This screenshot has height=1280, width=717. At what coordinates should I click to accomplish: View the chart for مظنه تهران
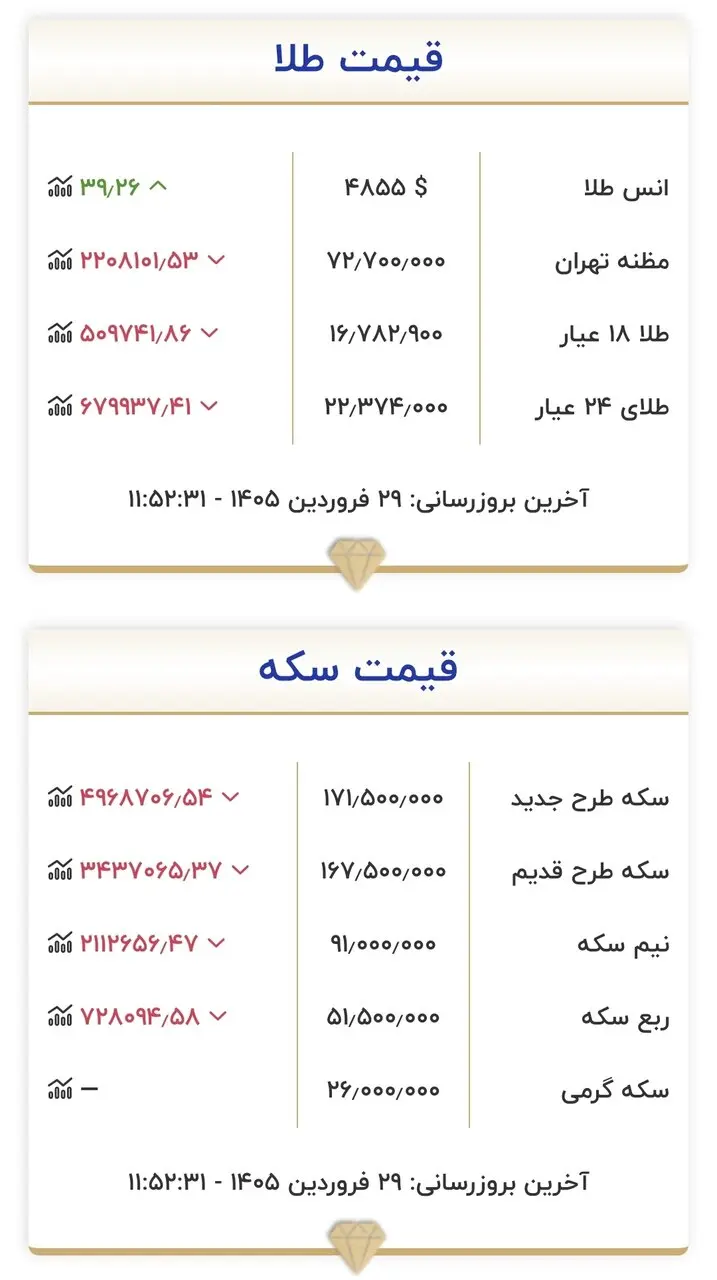pos(60,260)
